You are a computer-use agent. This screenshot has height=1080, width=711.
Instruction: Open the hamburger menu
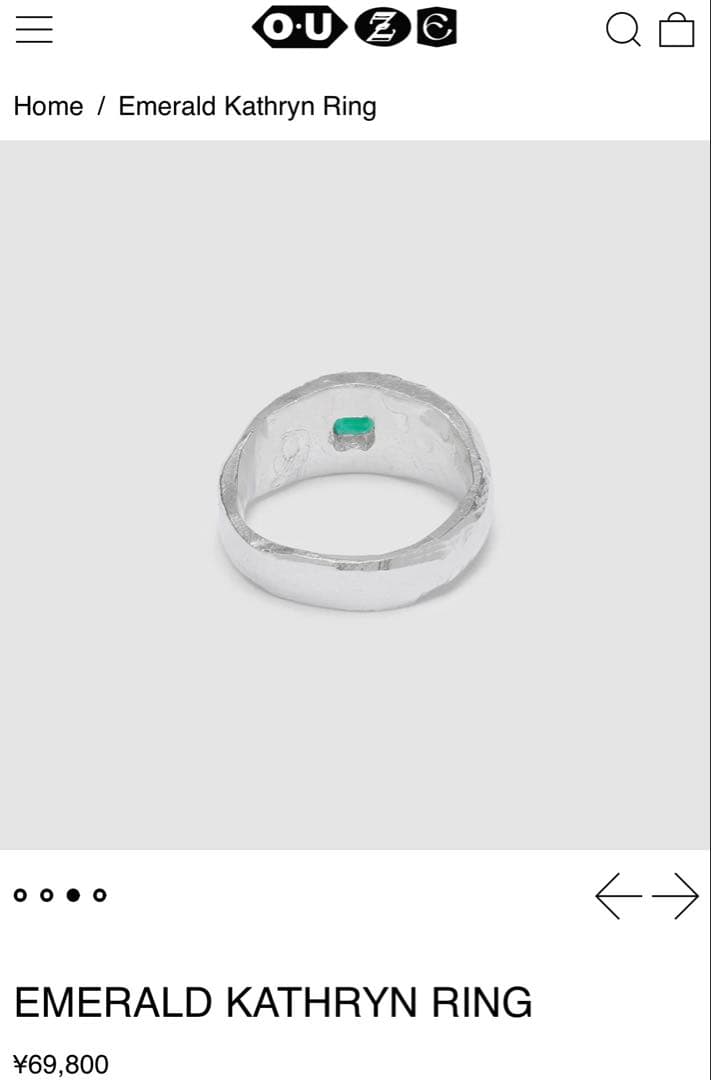click(x=34, y=29)
